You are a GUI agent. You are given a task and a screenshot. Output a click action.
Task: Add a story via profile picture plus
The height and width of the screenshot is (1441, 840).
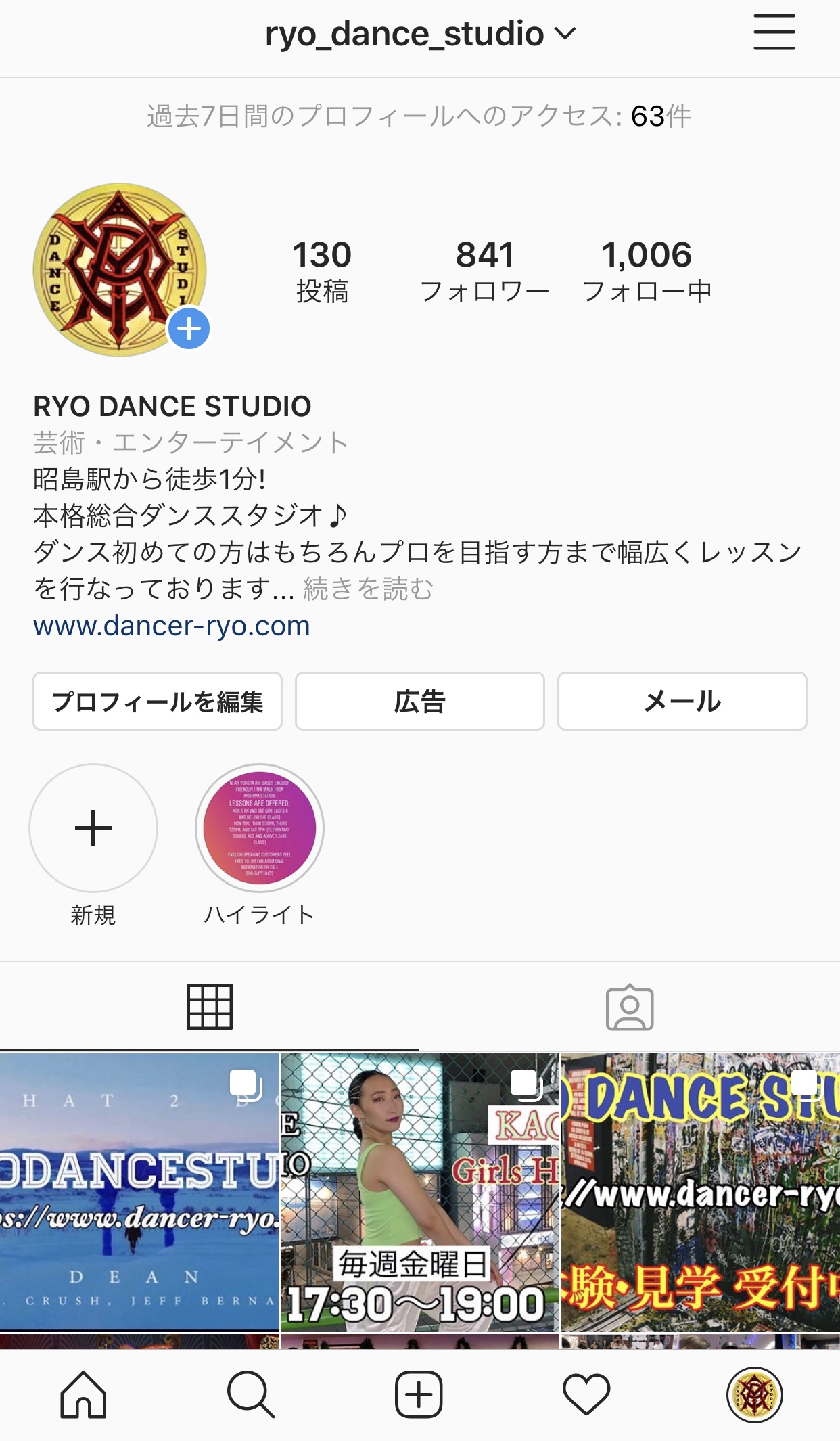(189, 329)
